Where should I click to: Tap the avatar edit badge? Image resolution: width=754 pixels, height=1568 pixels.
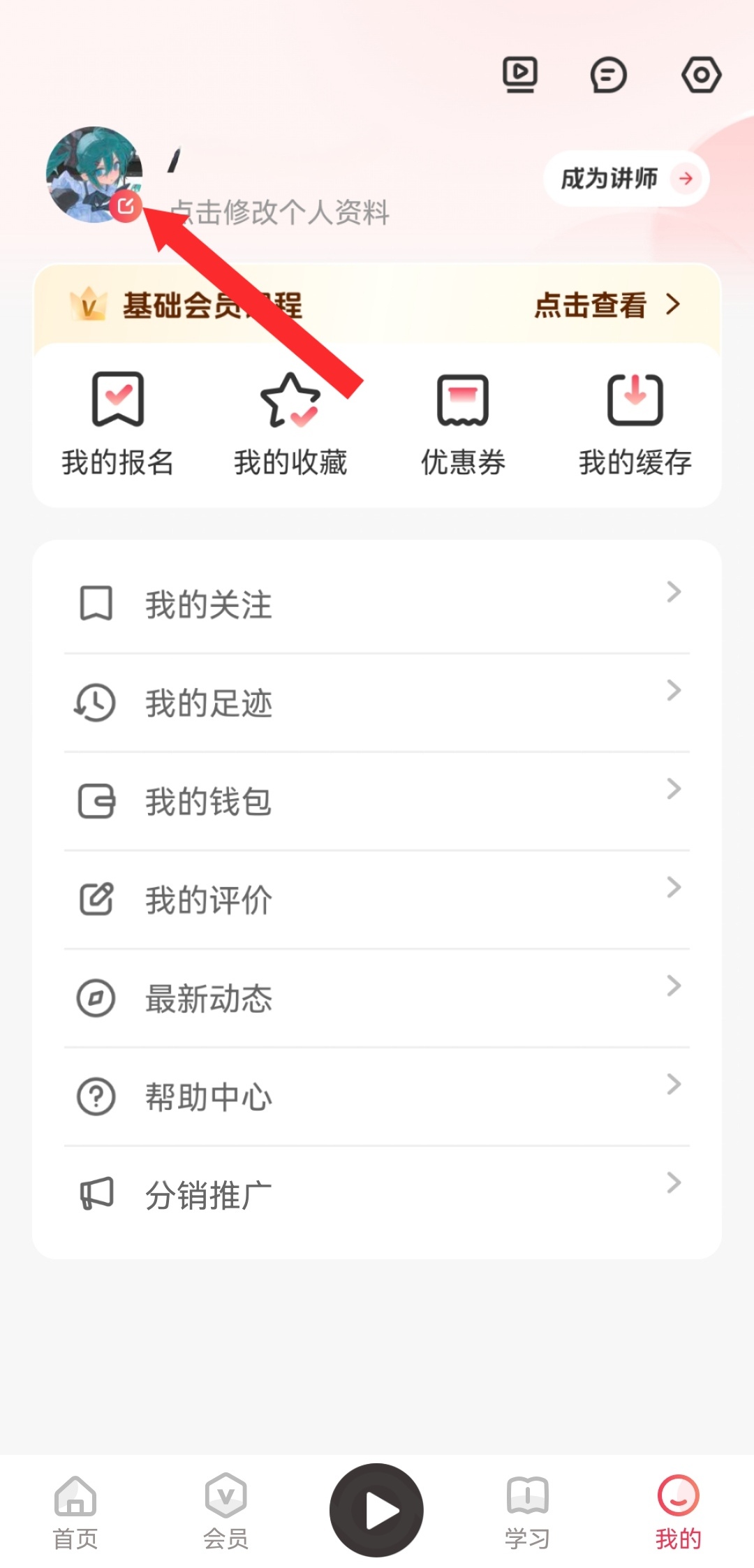click(126, 206)
